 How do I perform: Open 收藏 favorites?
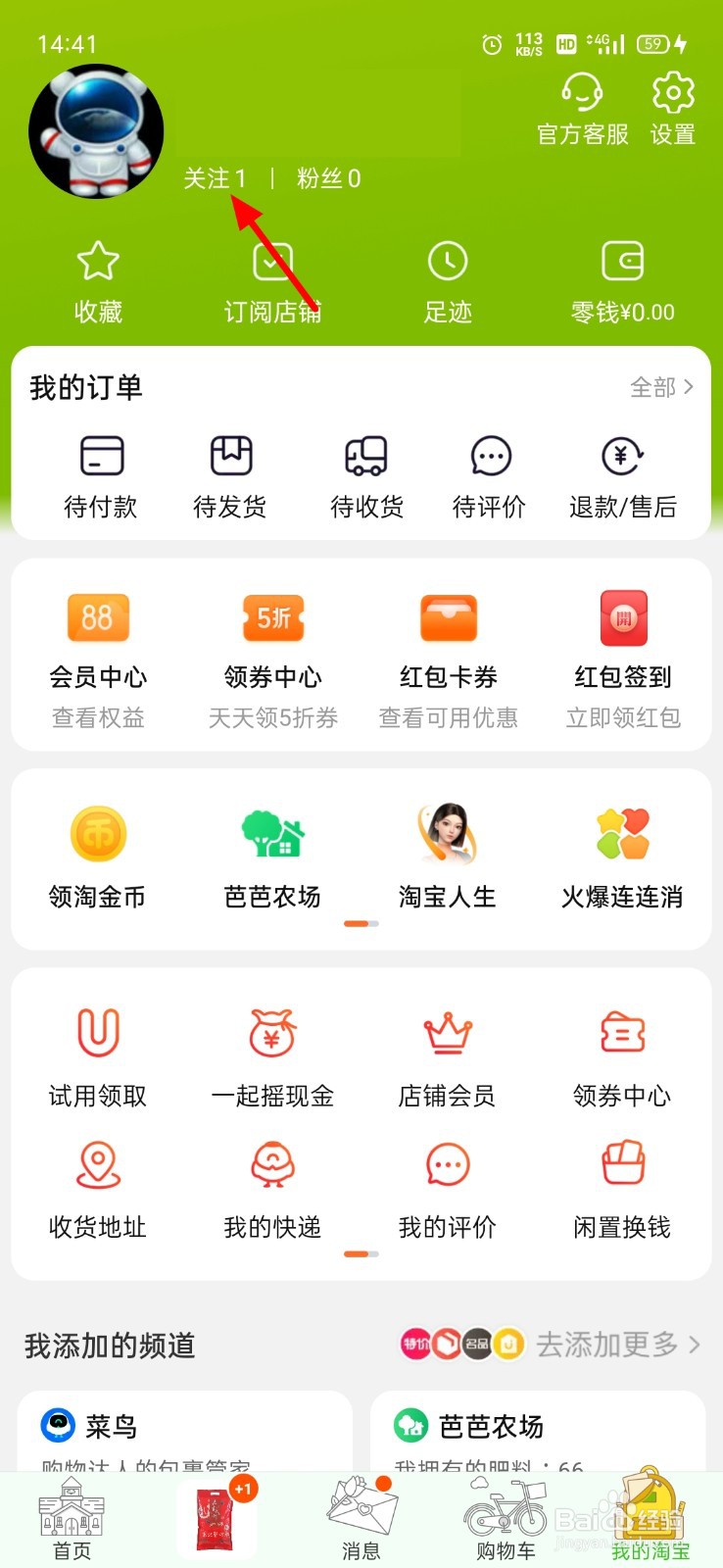pos(98,283)
